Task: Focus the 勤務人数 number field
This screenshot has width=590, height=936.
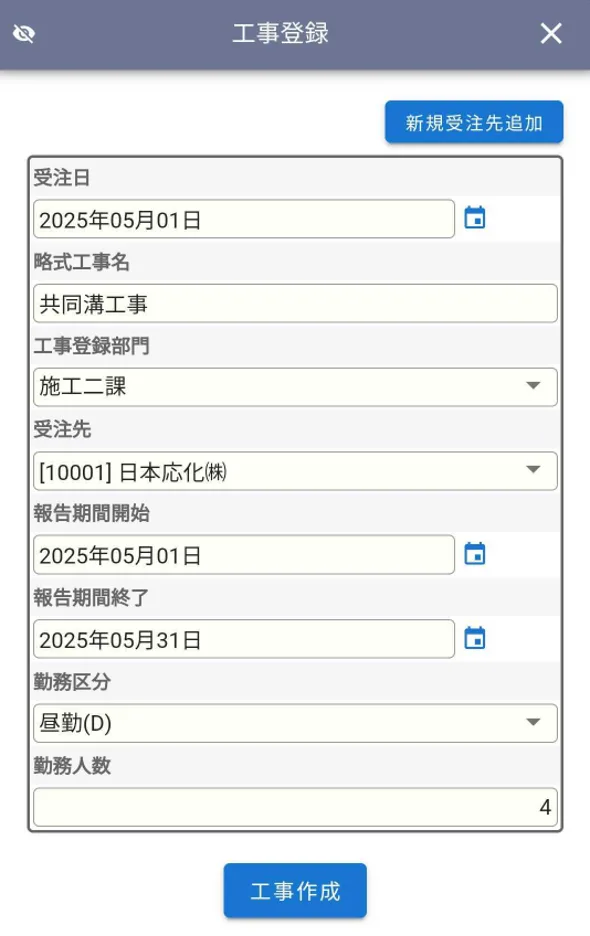Action: [x=295, y=807]
